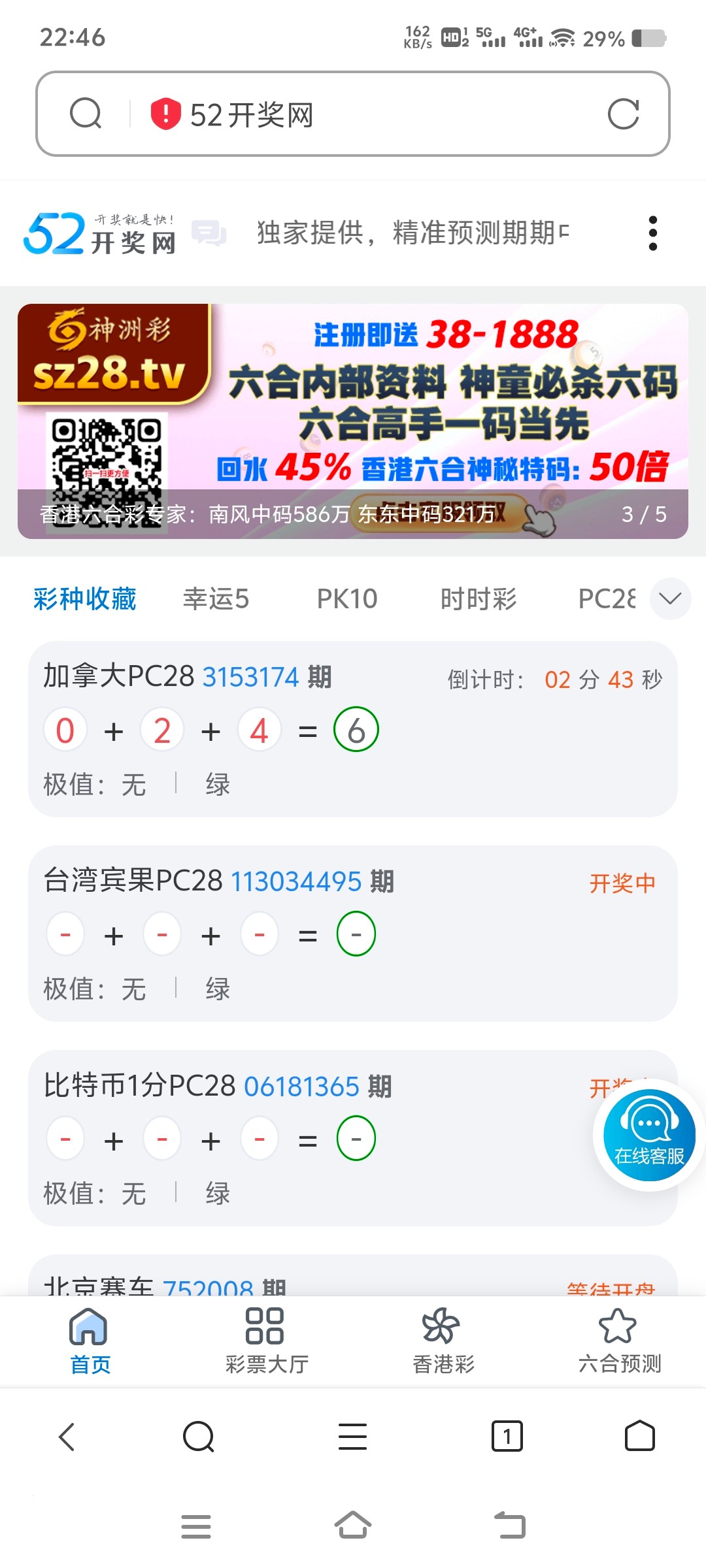The height and width of the screenshot is (1568, 706).
Task: Open the search icon in browser toolbar
Action: point(197,1437)
